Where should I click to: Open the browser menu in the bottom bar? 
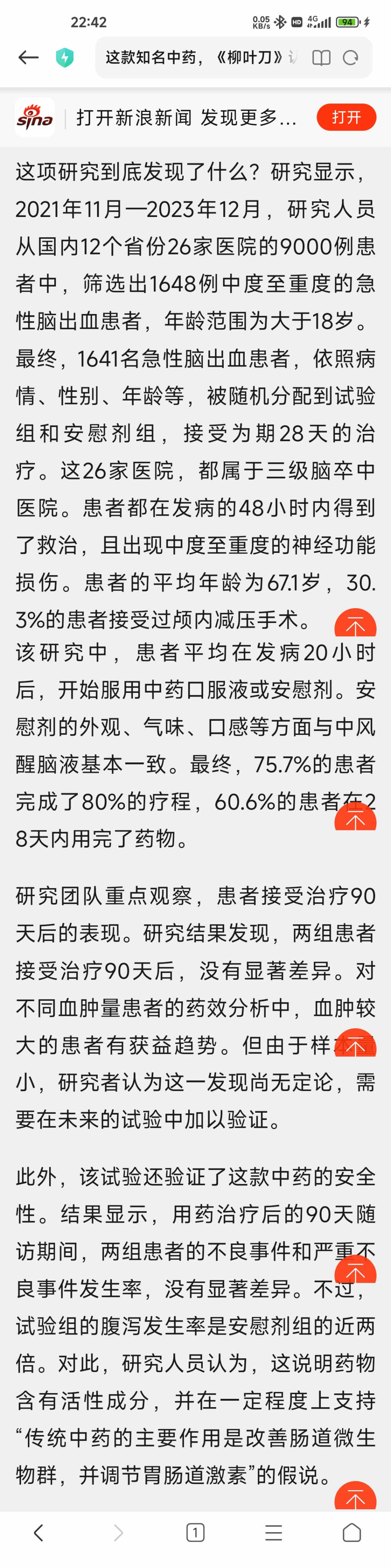274,1532
